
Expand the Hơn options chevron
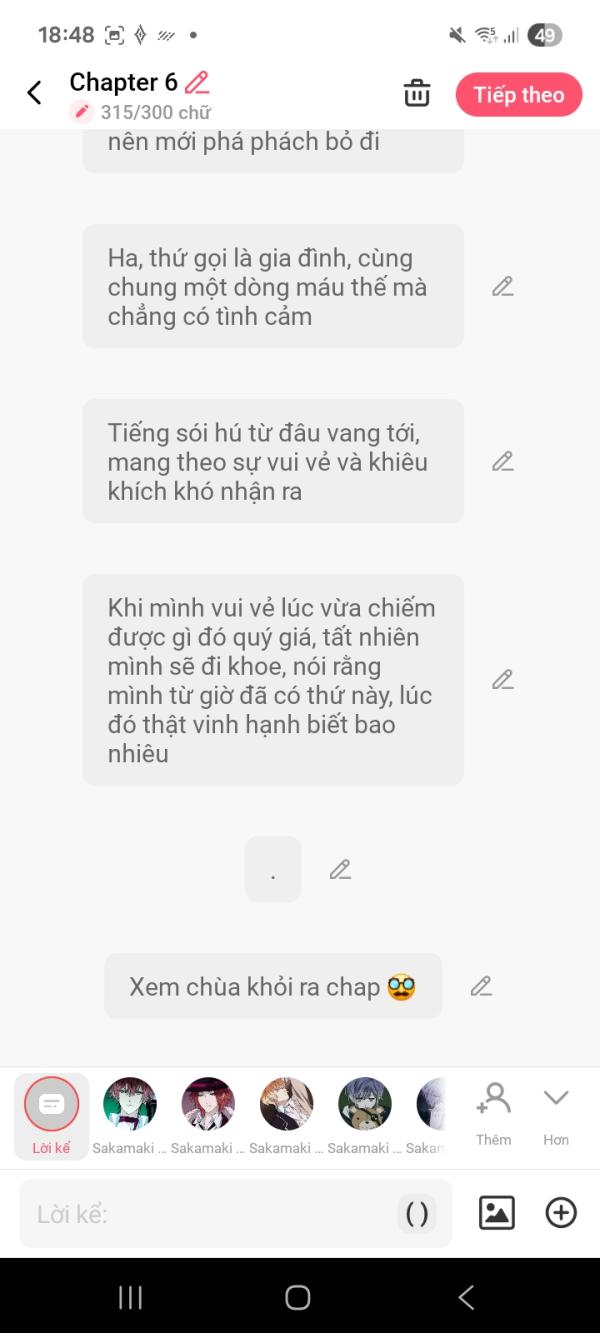coord(556,1113)
